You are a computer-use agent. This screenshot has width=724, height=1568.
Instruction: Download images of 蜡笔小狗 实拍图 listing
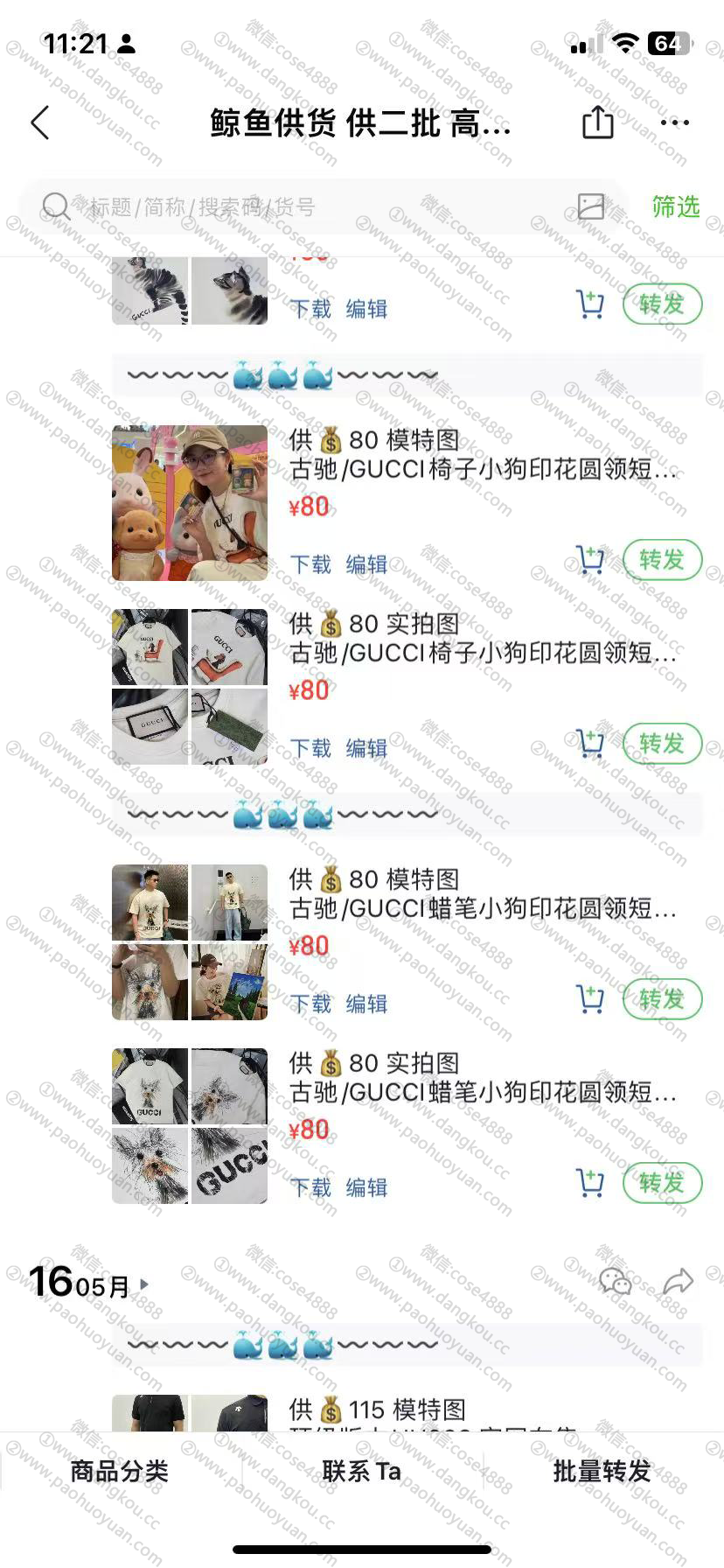(x=310, y=1187)
